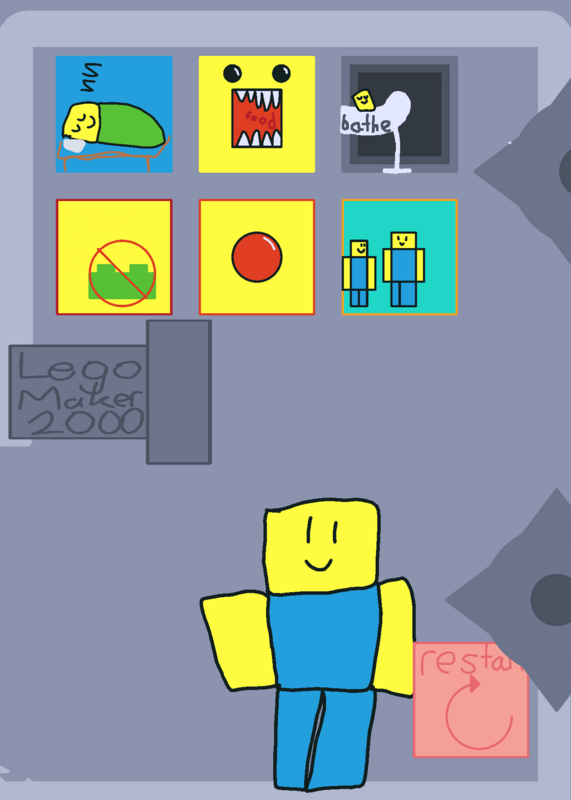Tap the crossed-out green Lego brick tile
Viewport: 571px width, 800px height.
pos(114,257)
